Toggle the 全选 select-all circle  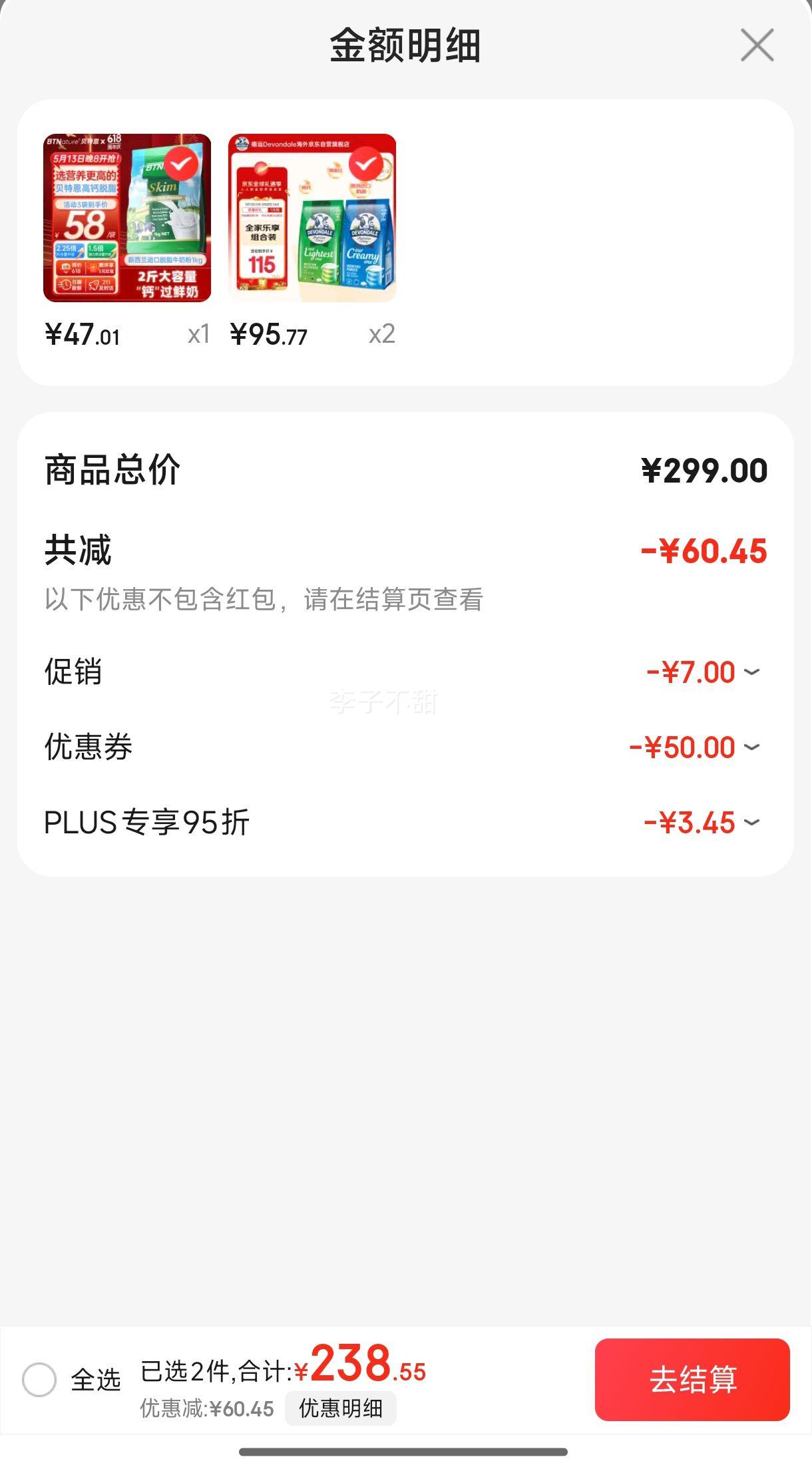pos(39,1380)
